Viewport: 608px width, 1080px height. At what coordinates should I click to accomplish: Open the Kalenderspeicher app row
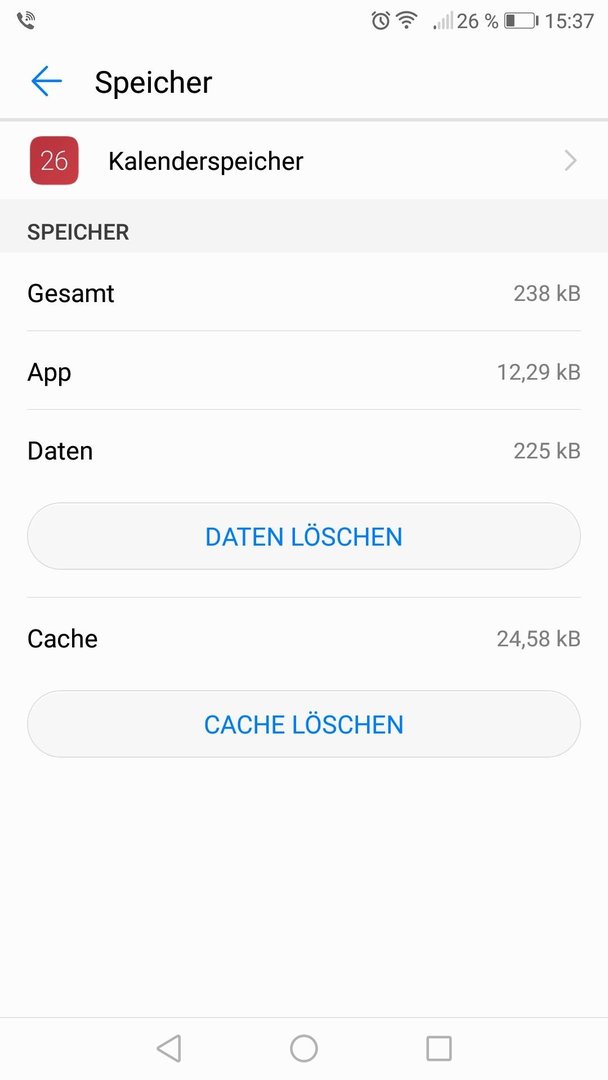point(304,161)
